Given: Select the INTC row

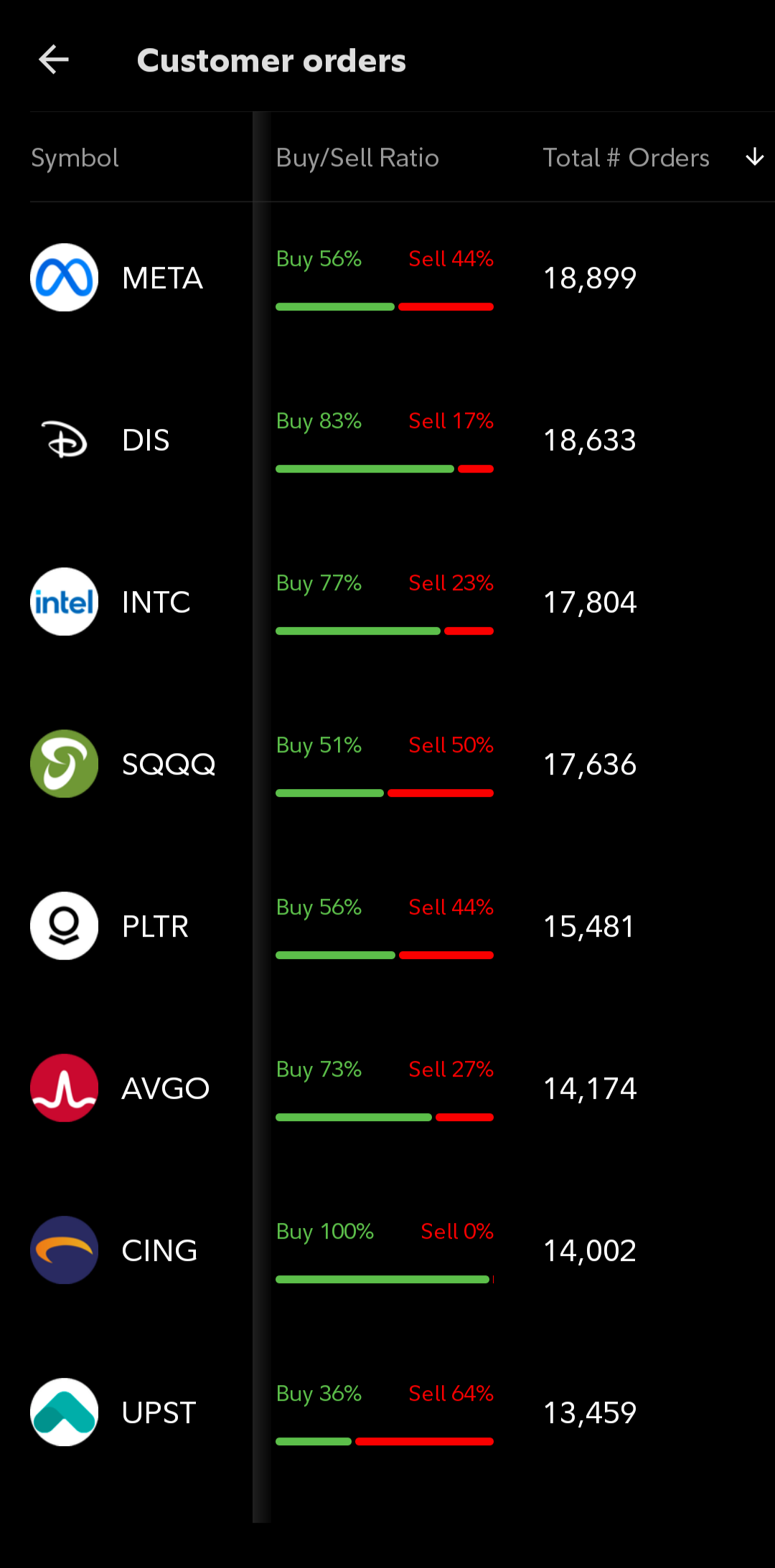Looking at the screenshot, I should click(x=156, y=603).
